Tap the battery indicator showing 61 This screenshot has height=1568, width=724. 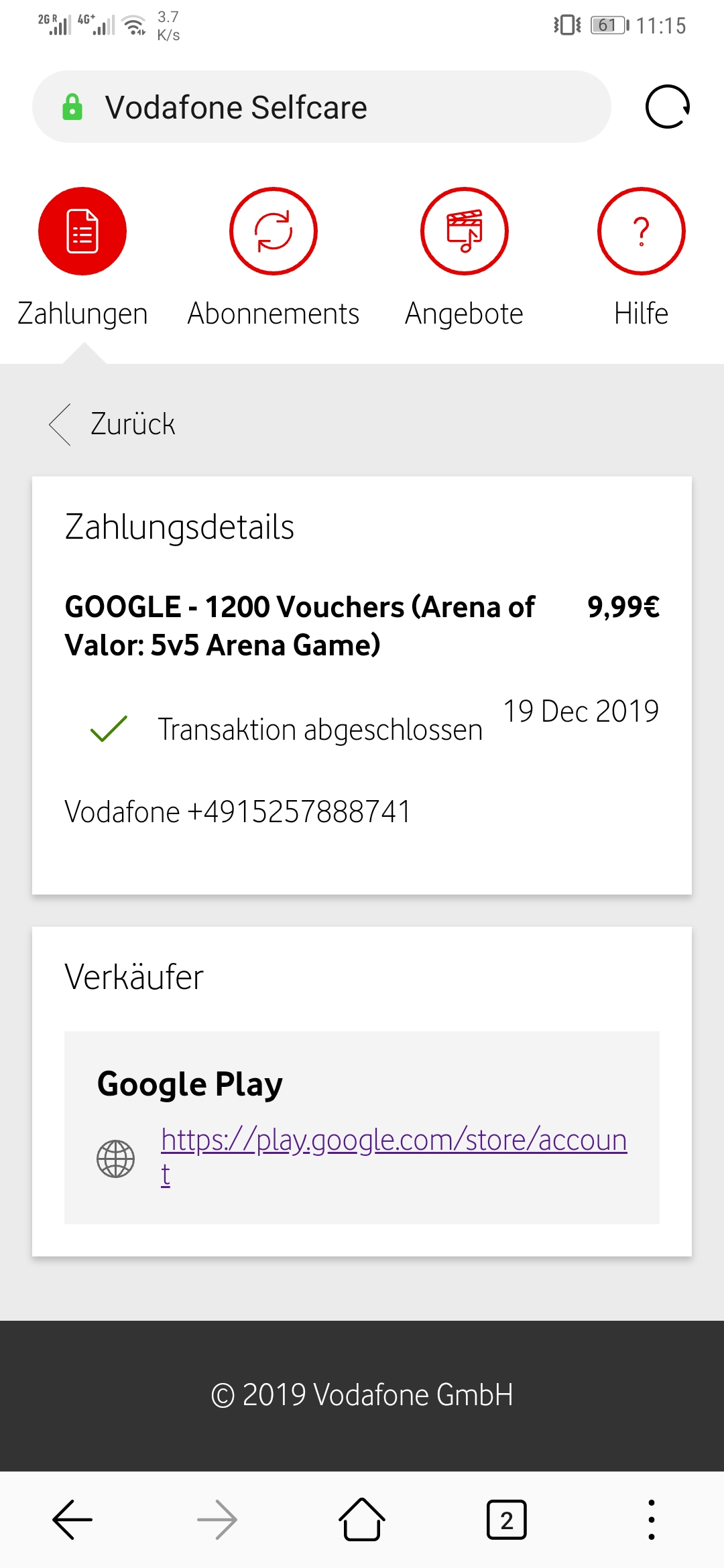(x=607, y=25)
